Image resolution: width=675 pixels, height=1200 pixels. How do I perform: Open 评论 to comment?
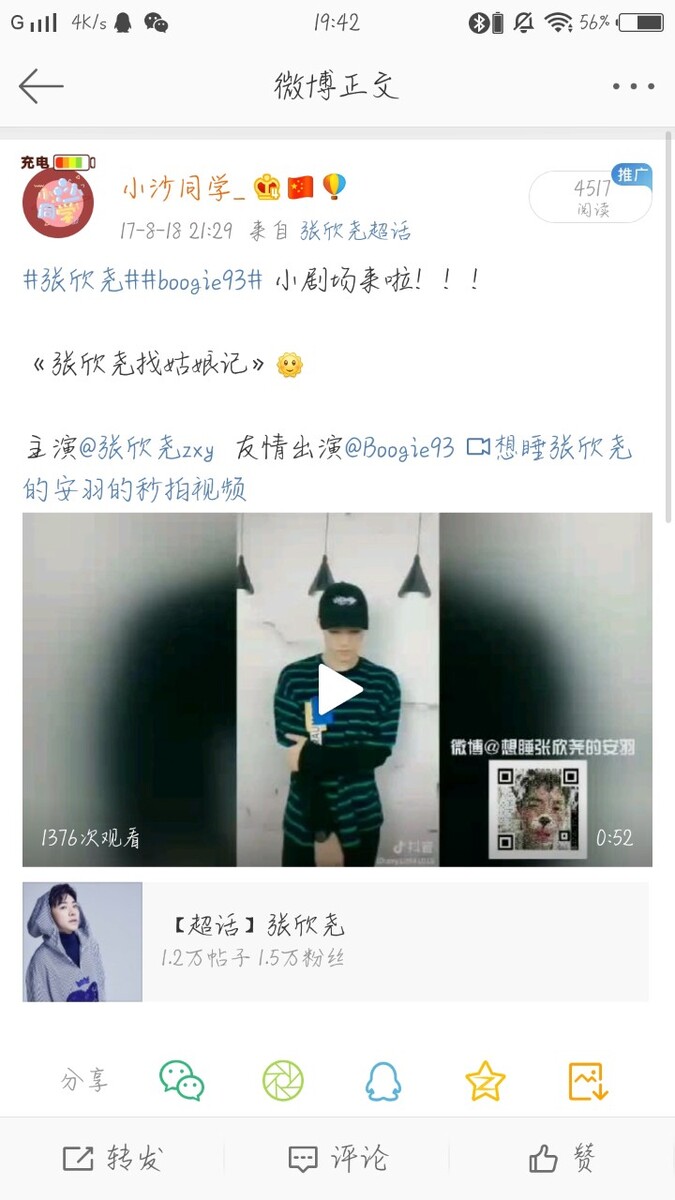click(337, 1159)
